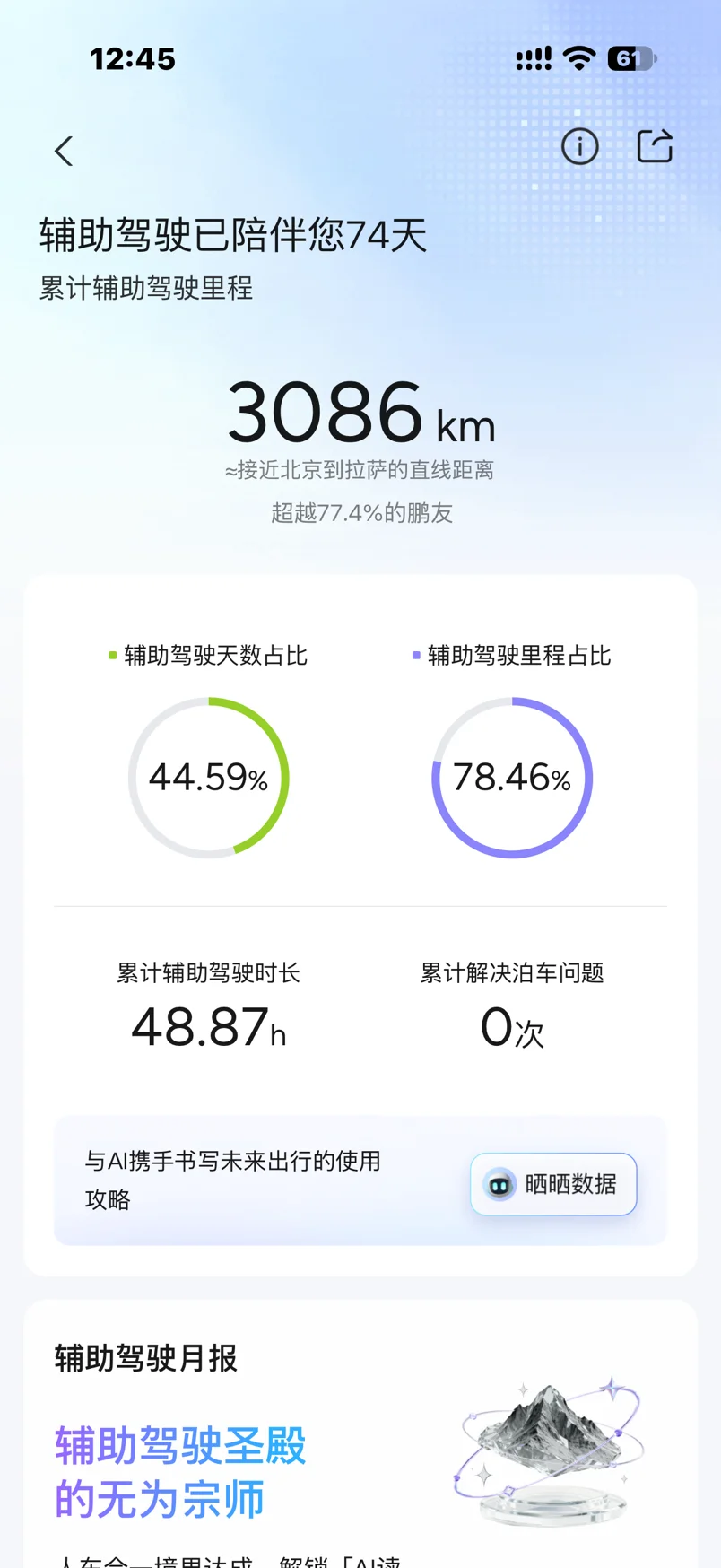Go back using the top-left arrow
Viewport: 721px width, 1568px height.
[x=64, y=151]
